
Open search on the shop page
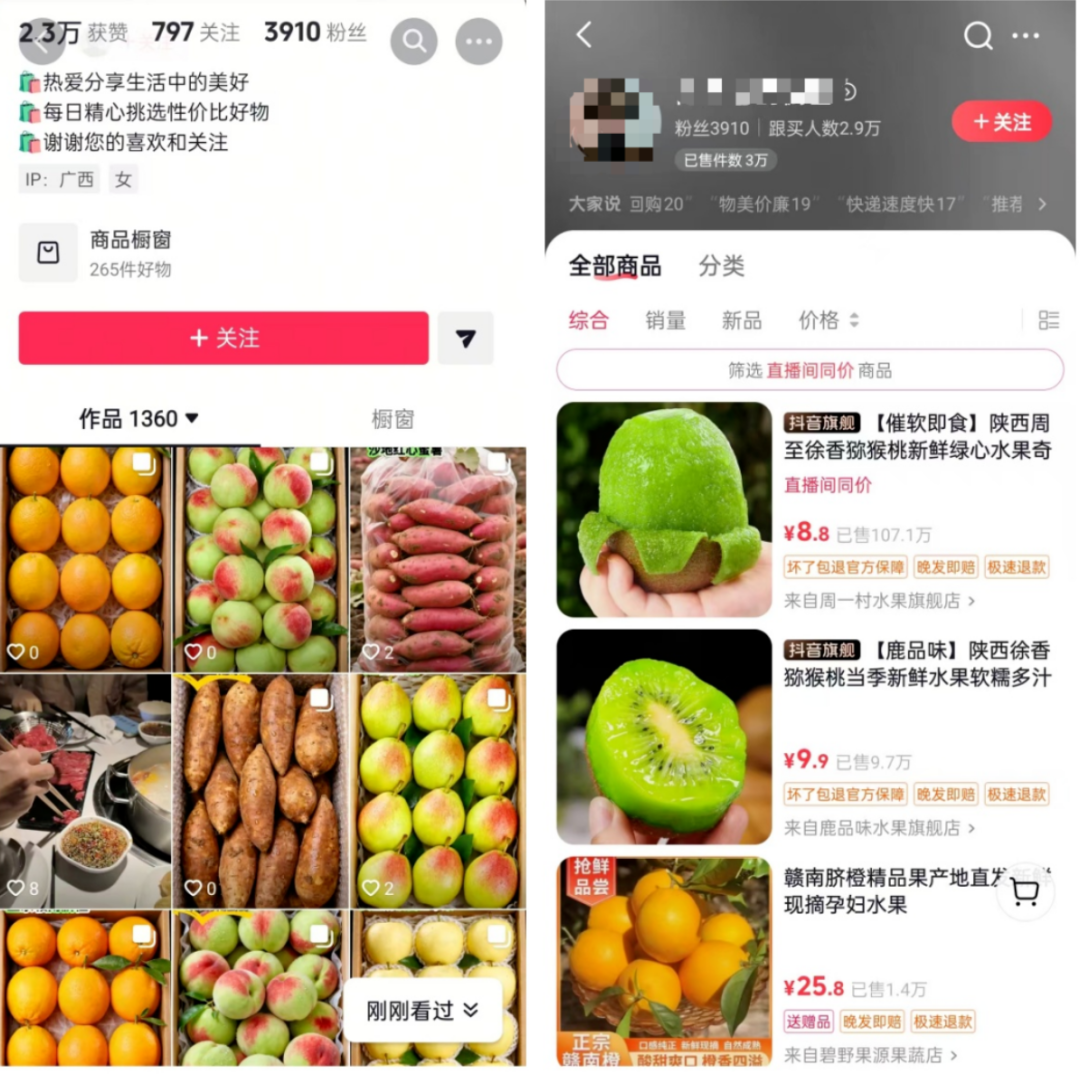[x=978, y=34]
